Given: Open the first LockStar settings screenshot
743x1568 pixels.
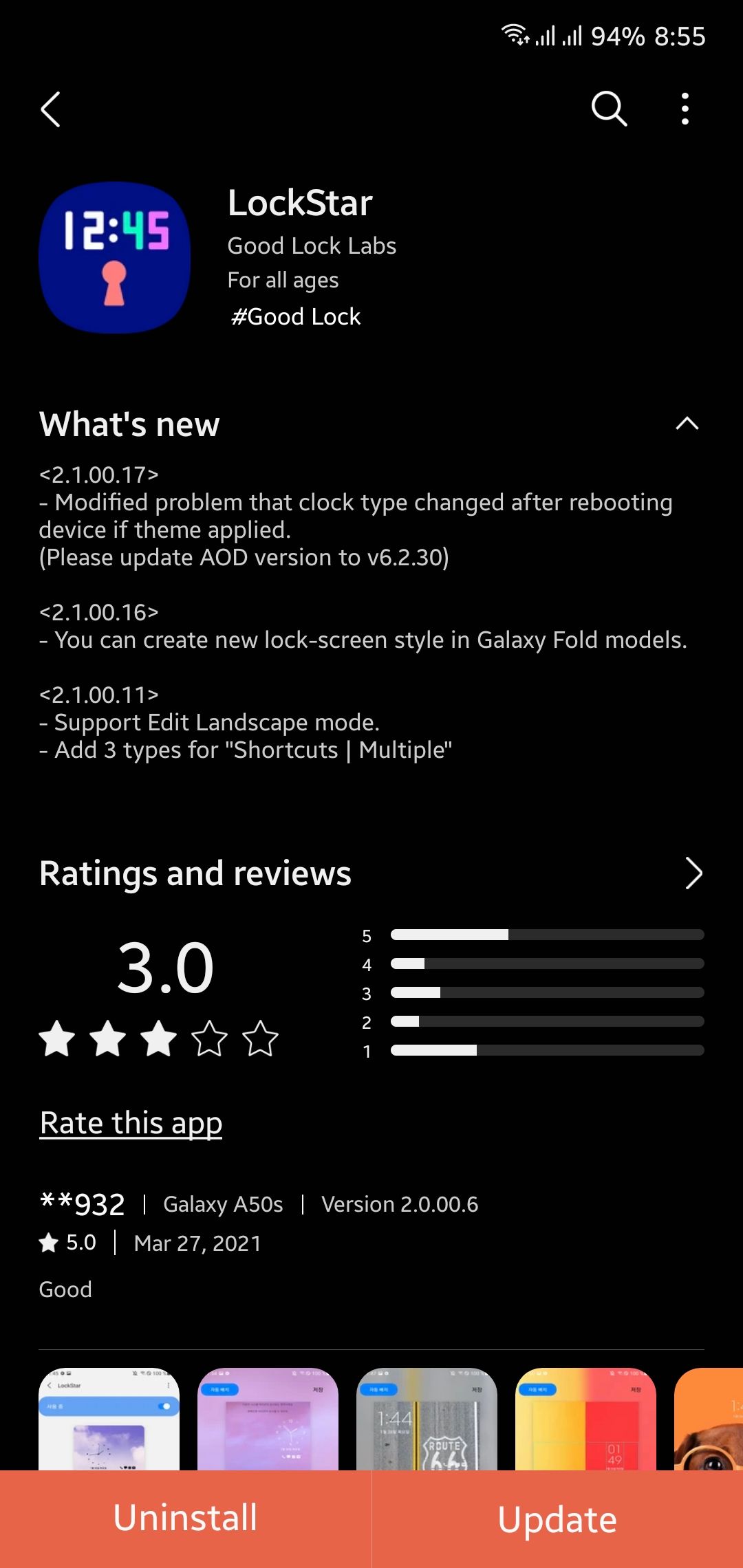Looking at the screenshot, I should pos(109,1419).
